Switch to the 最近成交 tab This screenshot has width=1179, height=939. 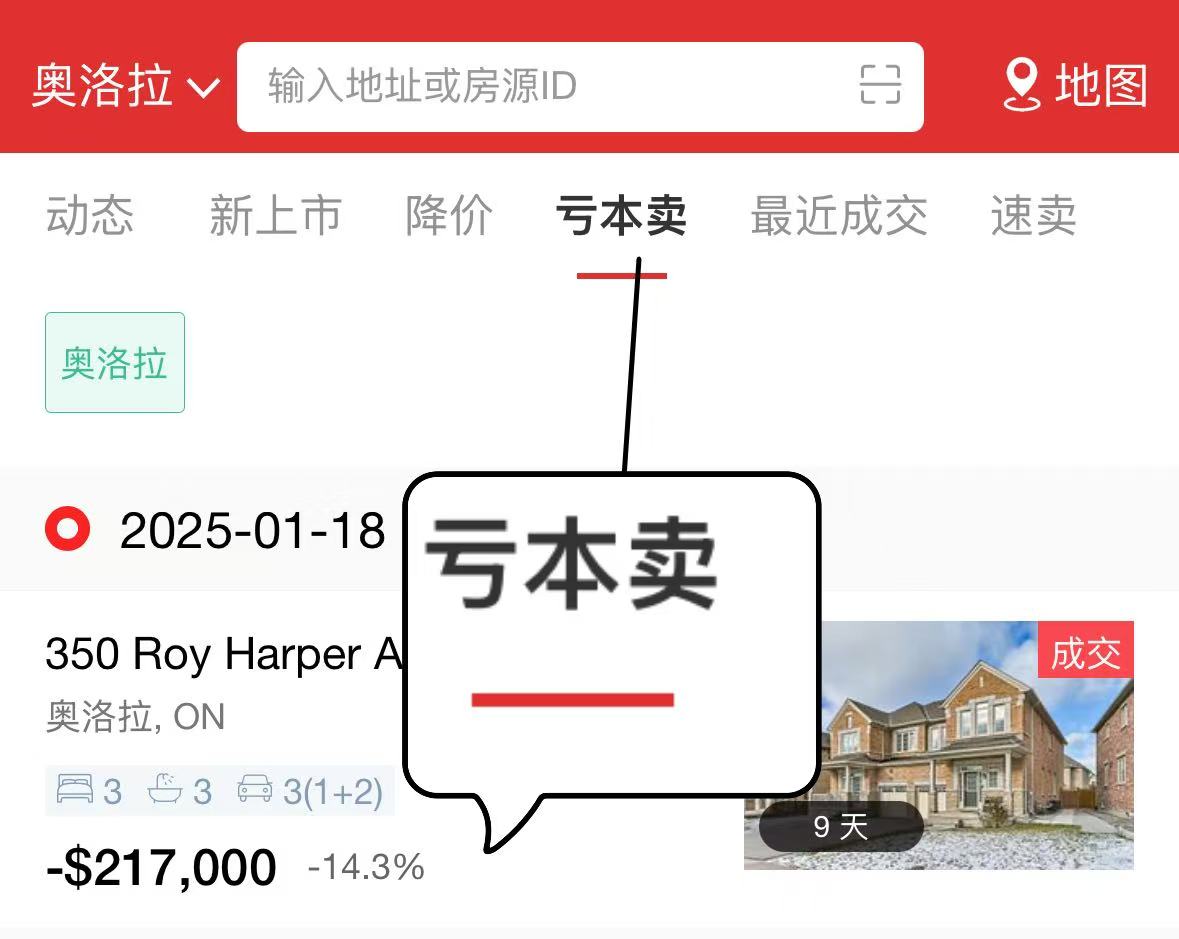coord(838,215)
